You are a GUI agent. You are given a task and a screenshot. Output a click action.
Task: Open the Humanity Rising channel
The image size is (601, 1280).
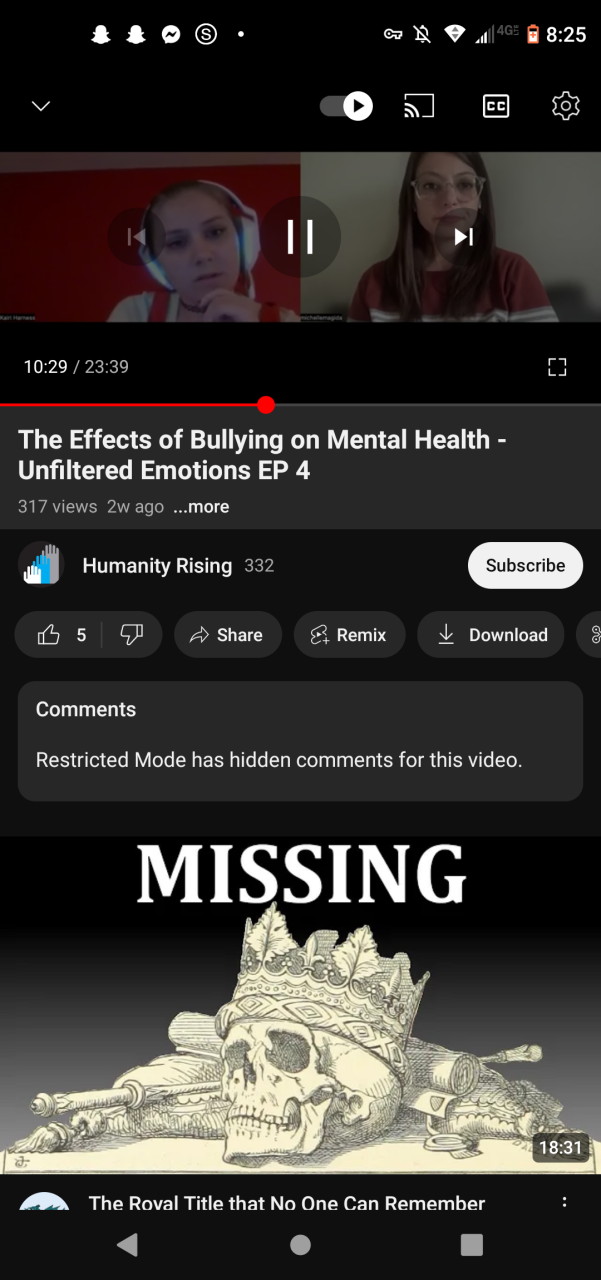[x=156, y=566]
